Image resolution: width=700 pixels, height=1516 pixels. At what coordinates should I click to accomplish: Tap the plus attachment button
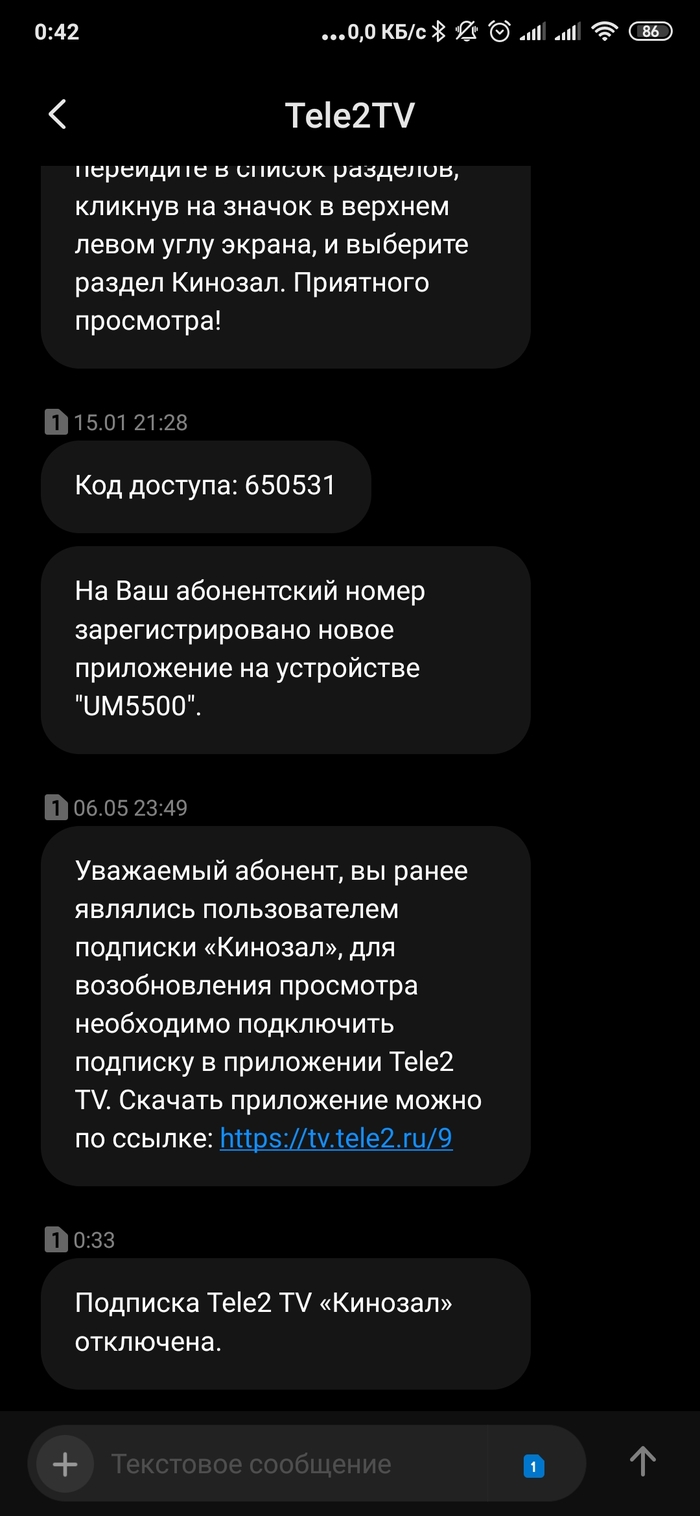point(65,1464)
